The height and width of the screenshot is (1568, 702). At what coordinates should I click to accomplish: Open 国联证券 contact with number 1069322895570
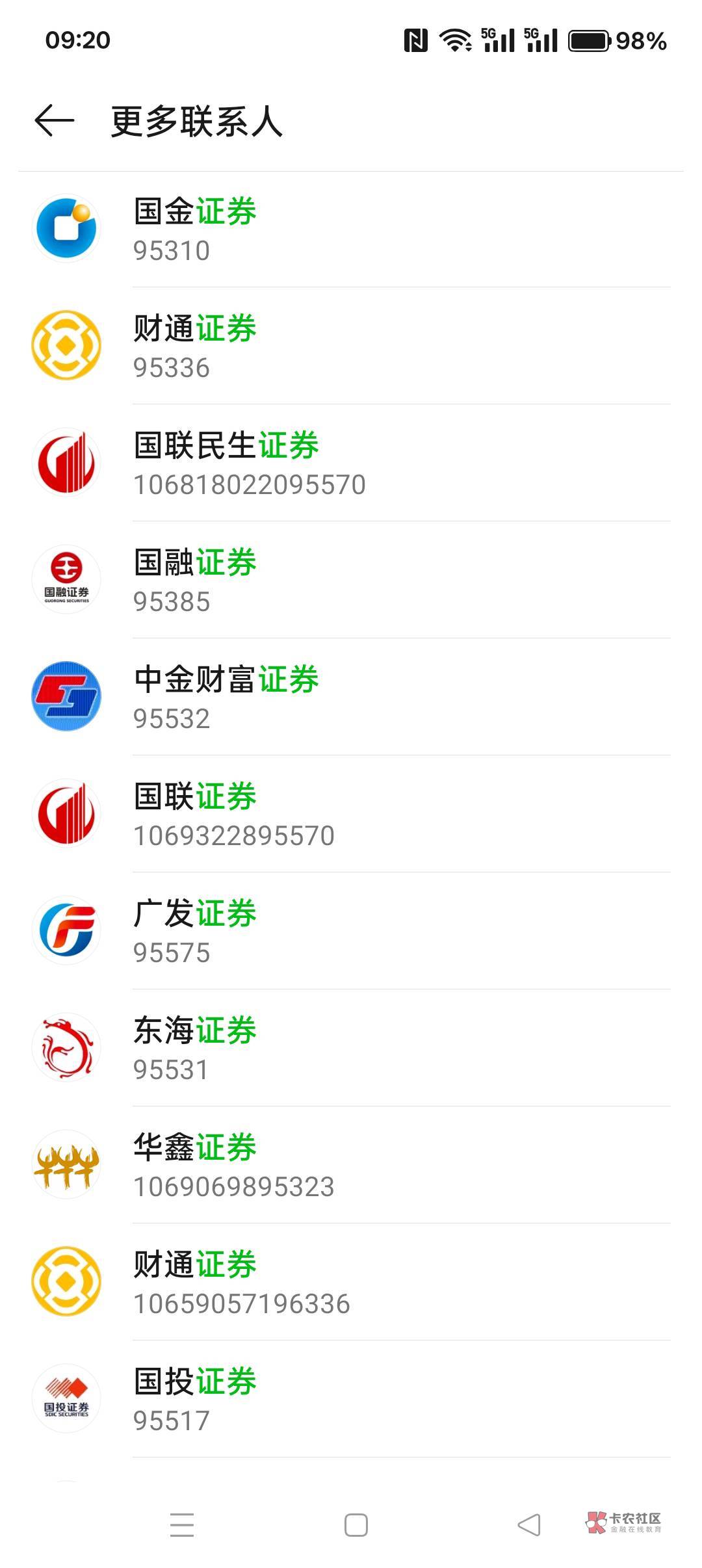pos(351,814)
